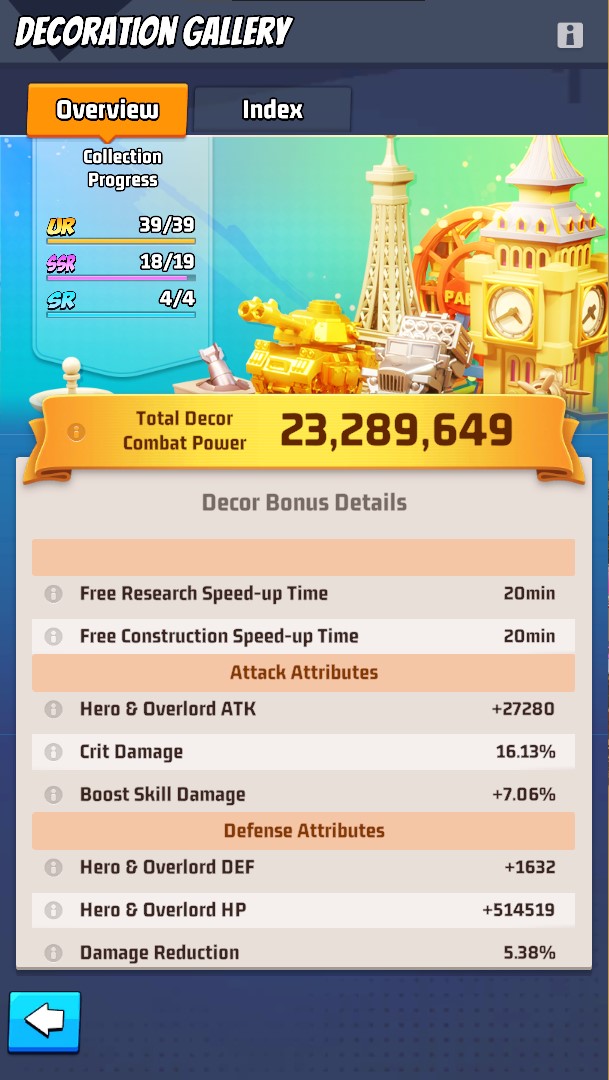Show info for Hero & Overlord ATK

(53, 709)
